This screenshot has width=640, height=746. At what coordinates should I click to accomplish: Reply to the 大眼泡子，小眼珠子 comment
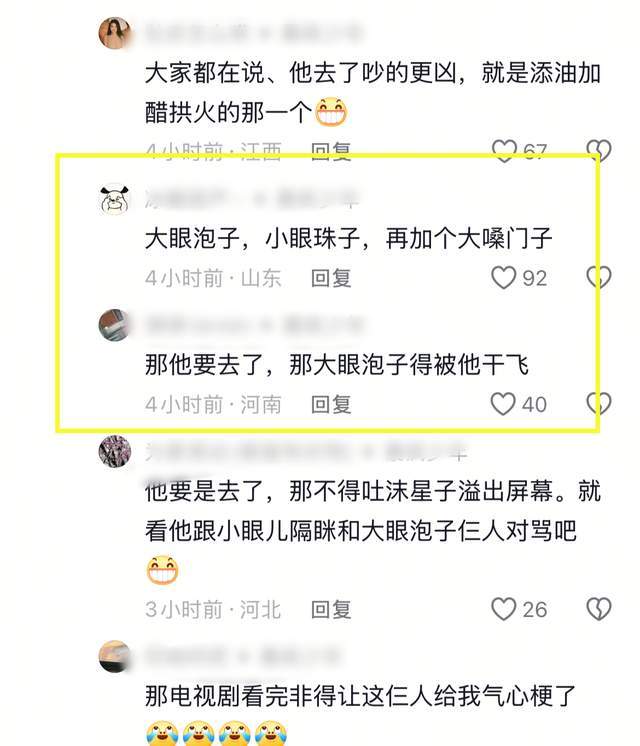click(x=331, y=278)
